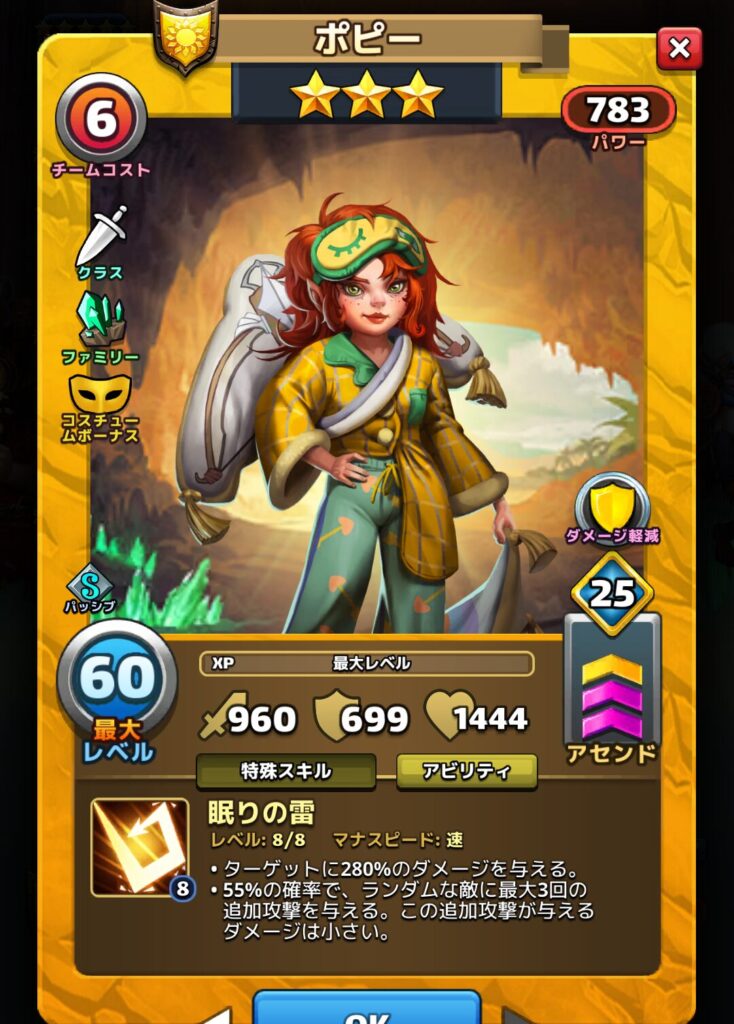This screenshot has height=1024, width=734.
Task: Tap the 眠りの雷 skill icon
Action: click(x=139, y=846)
